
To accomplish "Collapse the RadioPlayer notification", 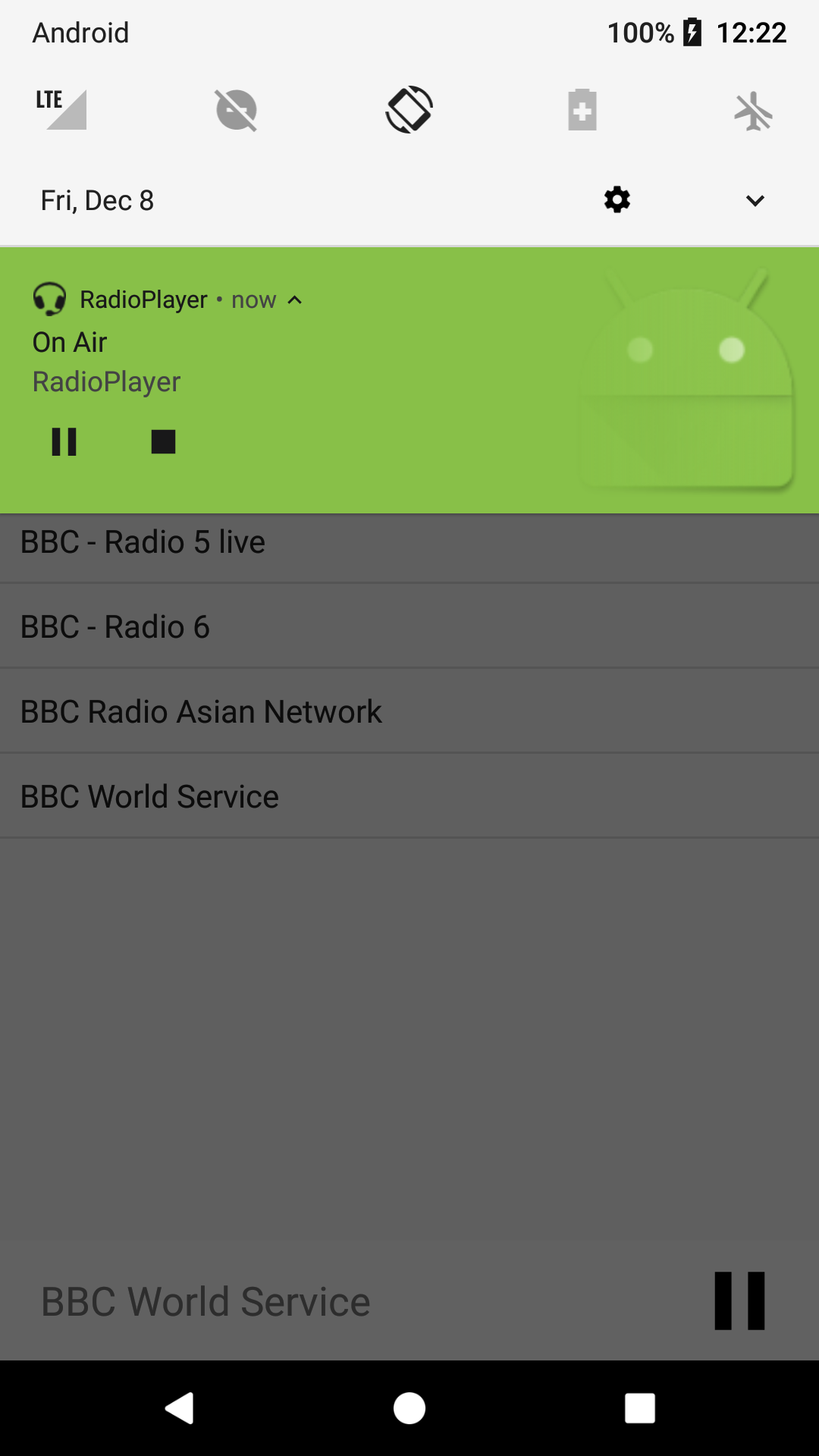I will (x=295, y=300).
